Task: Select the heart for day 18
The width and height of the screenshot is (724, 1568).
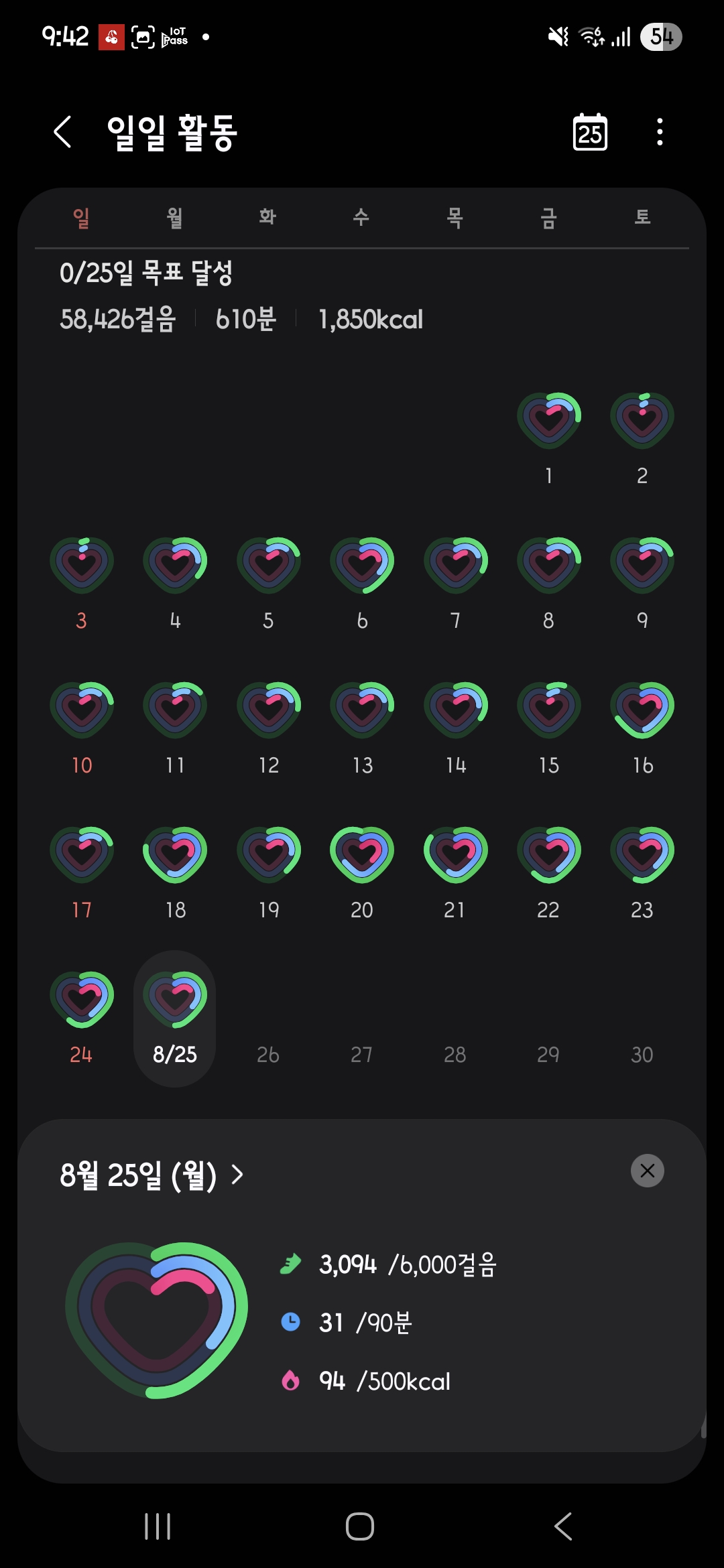Action: 175,855
